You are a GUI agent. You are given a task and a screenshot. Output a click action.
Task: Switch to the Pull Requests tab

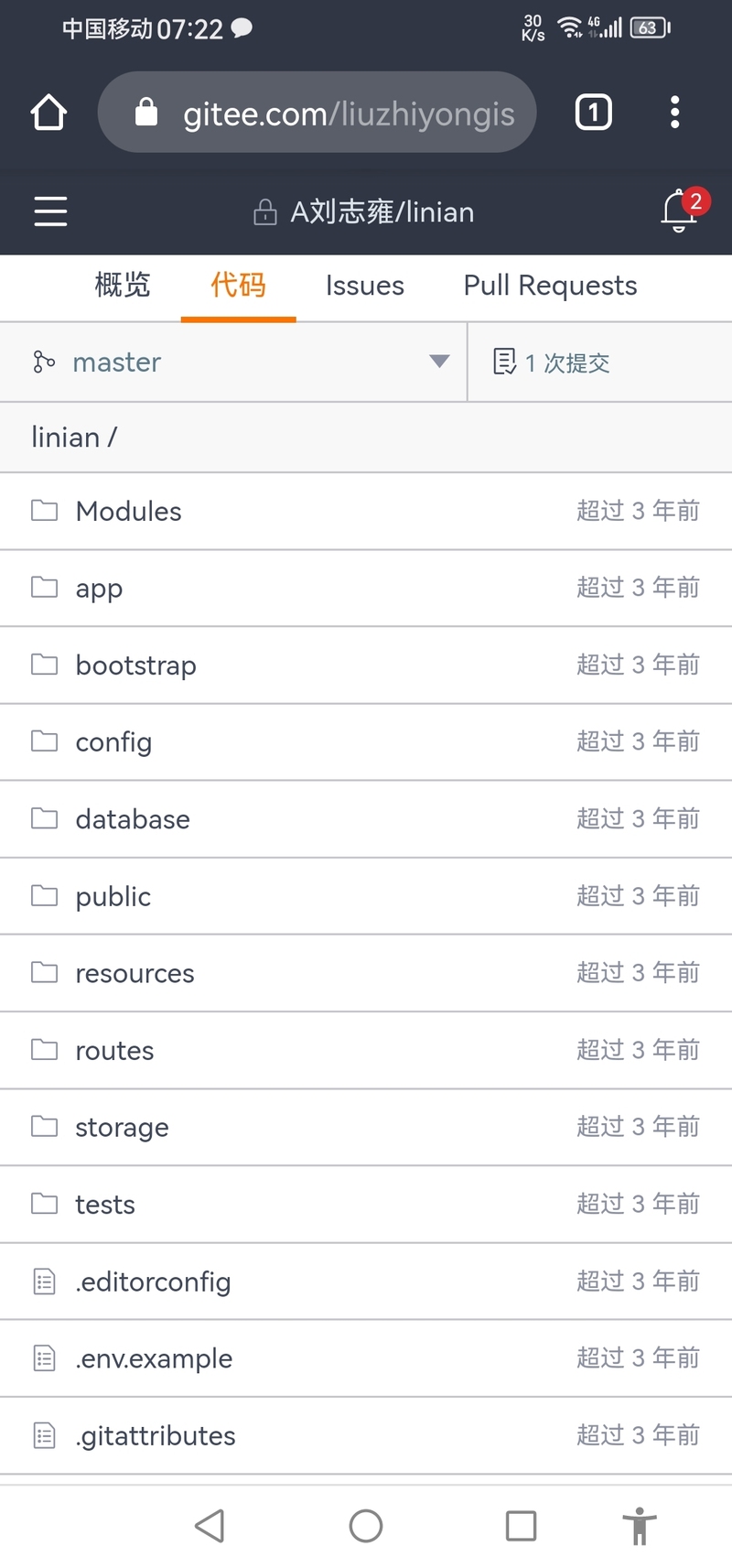tap(550, 286)
